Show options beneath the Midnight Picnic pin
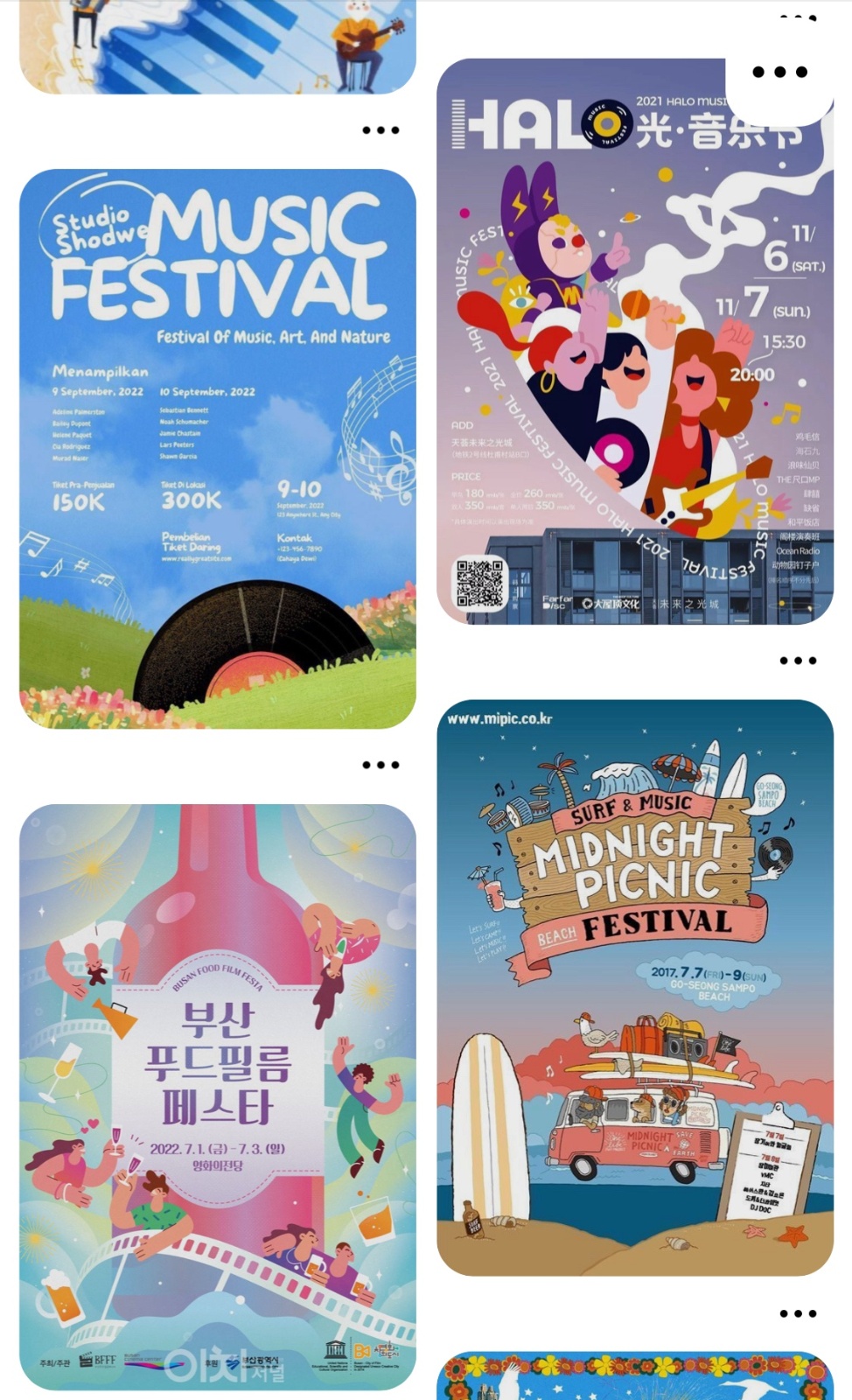The height and width of the screenshot is (1400, 852). (798, 1313)
